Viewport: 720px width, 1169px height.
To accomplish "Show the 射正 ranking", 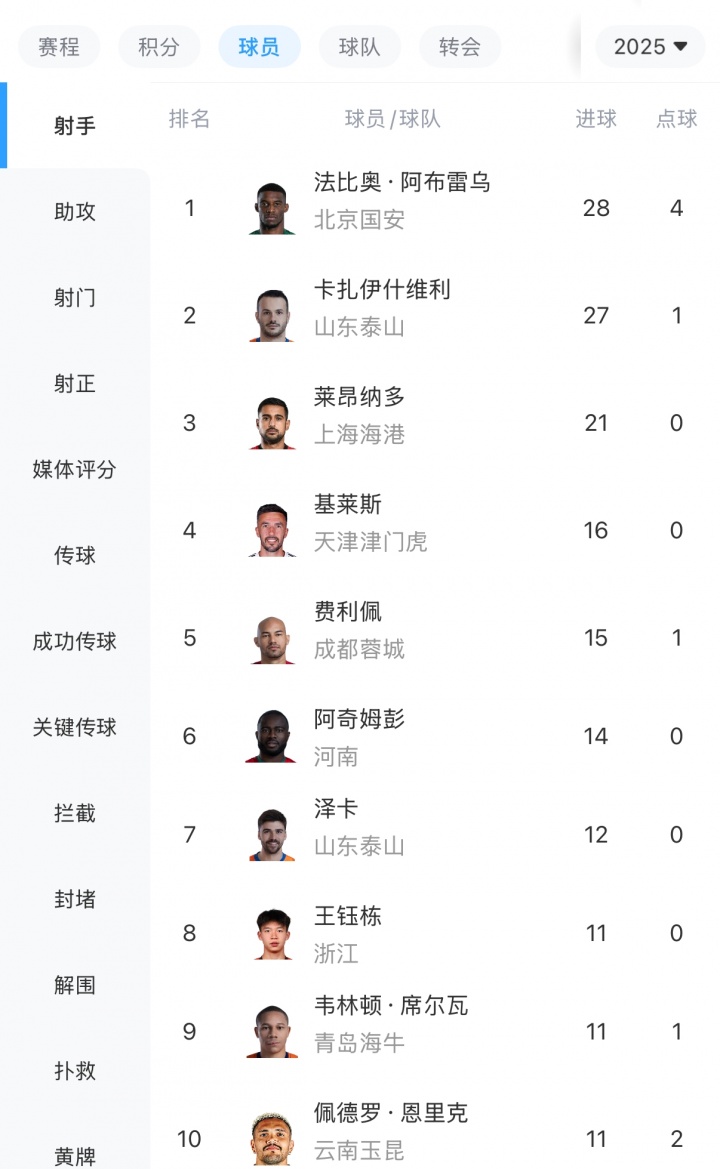I will point(75,384).
